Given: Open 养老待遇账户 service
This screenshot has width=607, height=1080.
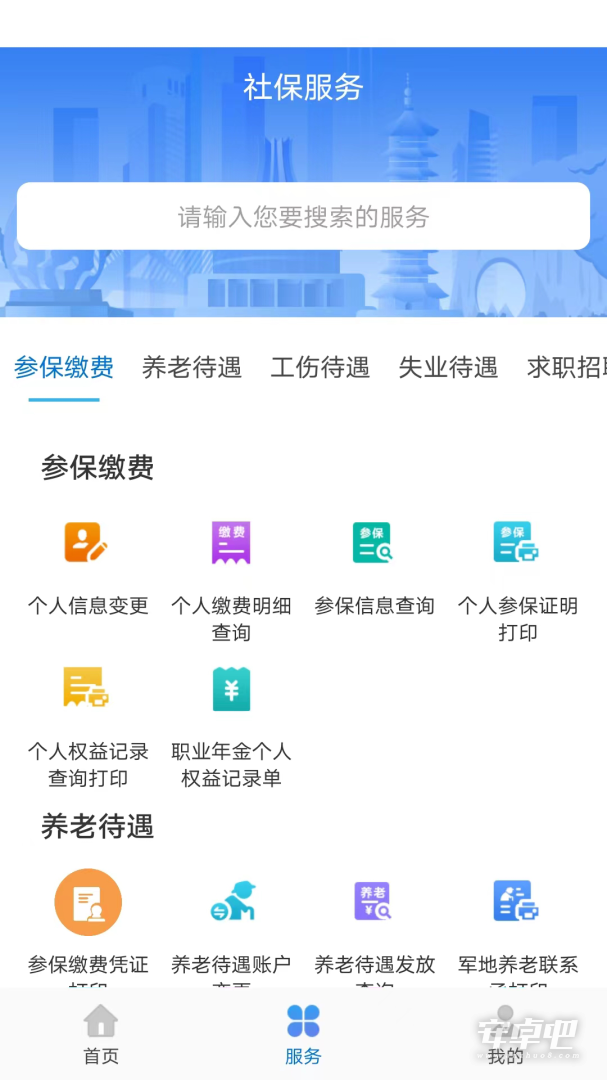Looking at the screenshot, I should (231, 926).
